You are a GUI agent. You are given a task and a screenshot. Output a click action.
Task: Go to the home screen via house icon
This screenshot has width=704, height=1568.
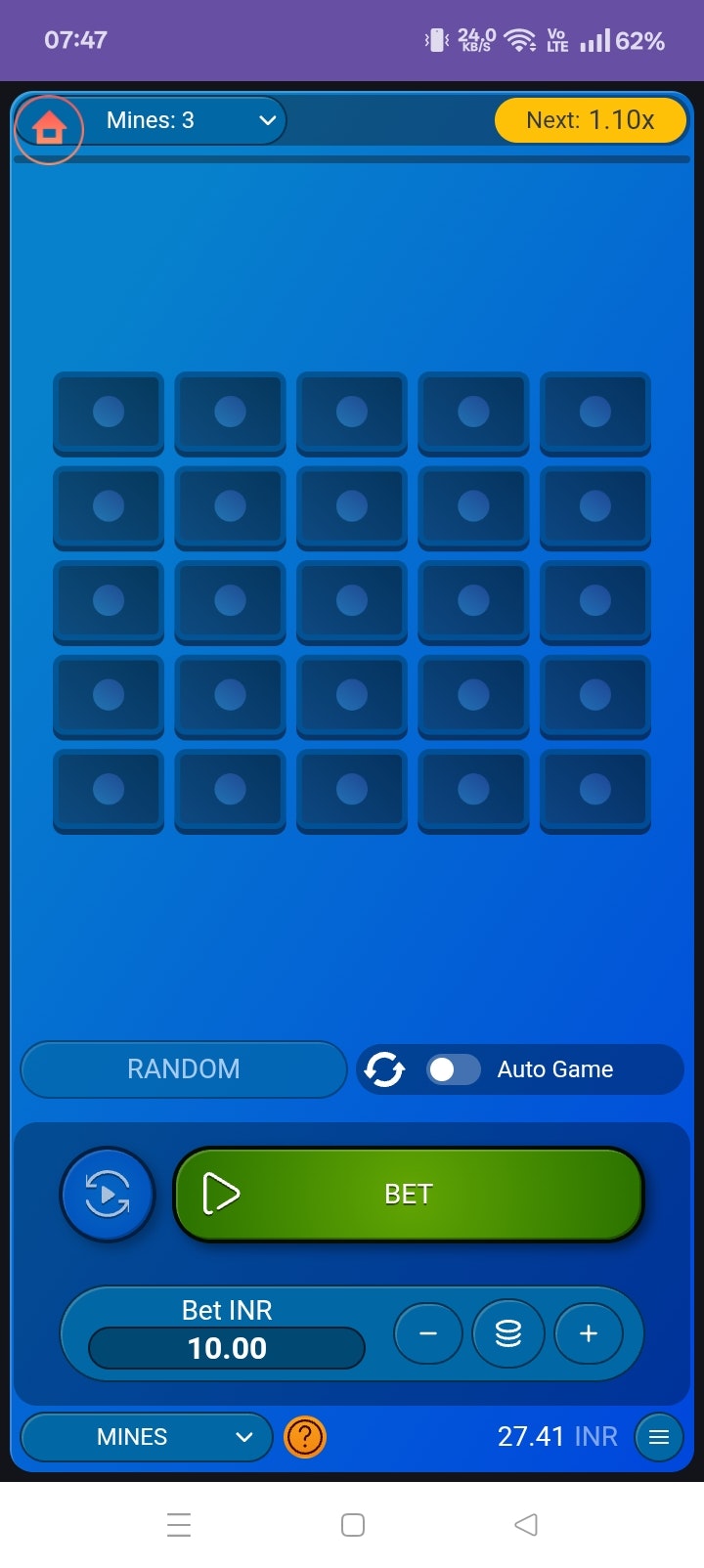(49, 128)
